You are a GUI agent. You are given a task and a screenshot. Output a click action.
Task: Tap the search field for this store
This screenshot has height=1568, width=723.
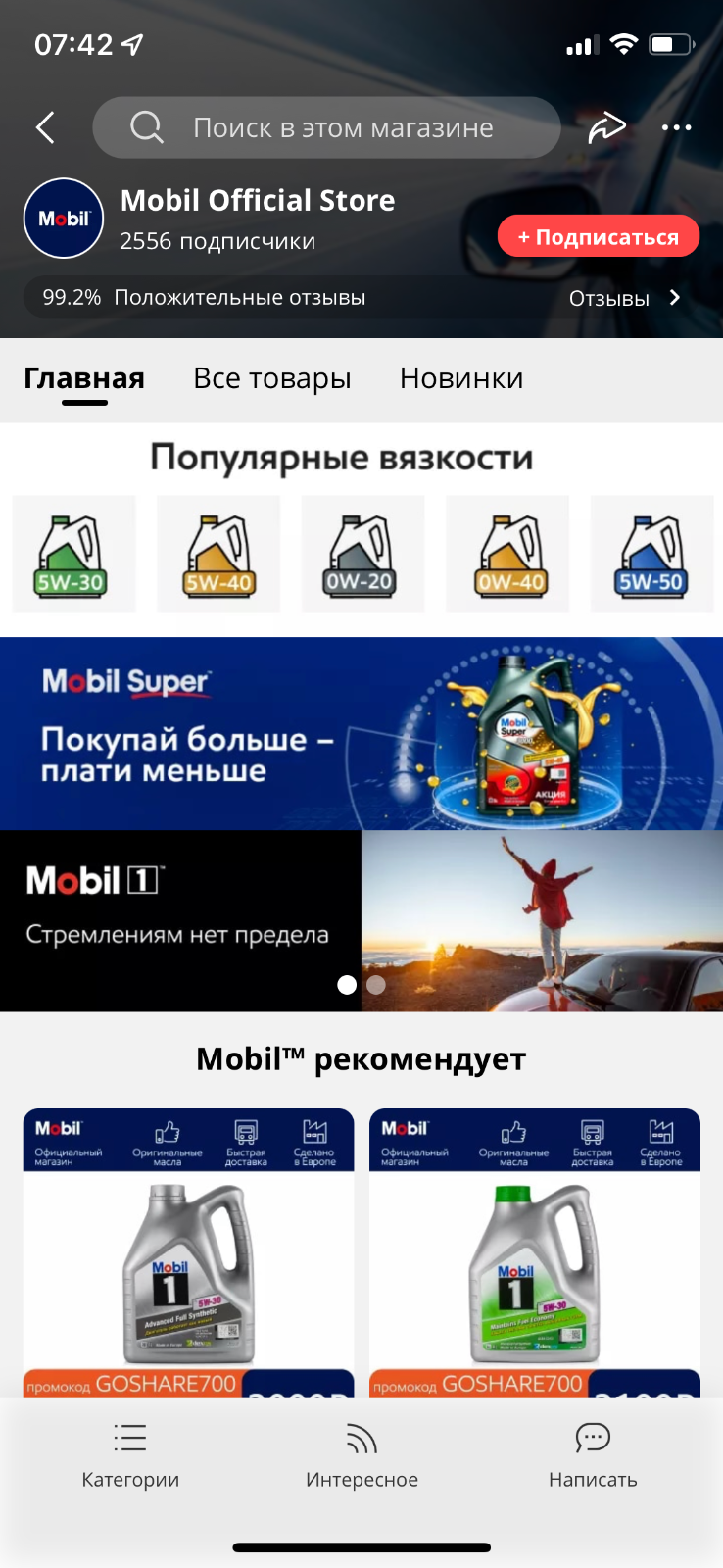pyautogui.click(x=326, y=127)
